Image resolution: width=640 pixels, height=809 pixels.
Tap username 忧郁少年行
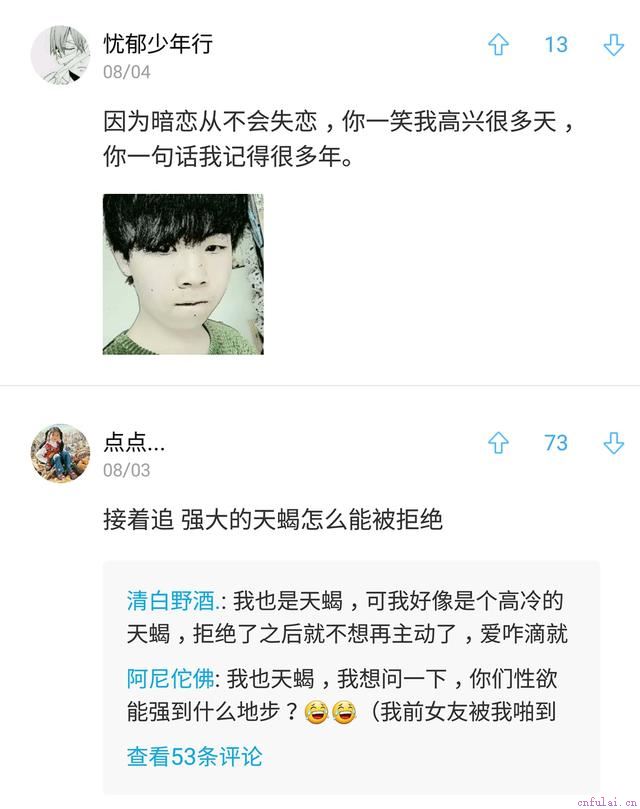coord(158,44)
